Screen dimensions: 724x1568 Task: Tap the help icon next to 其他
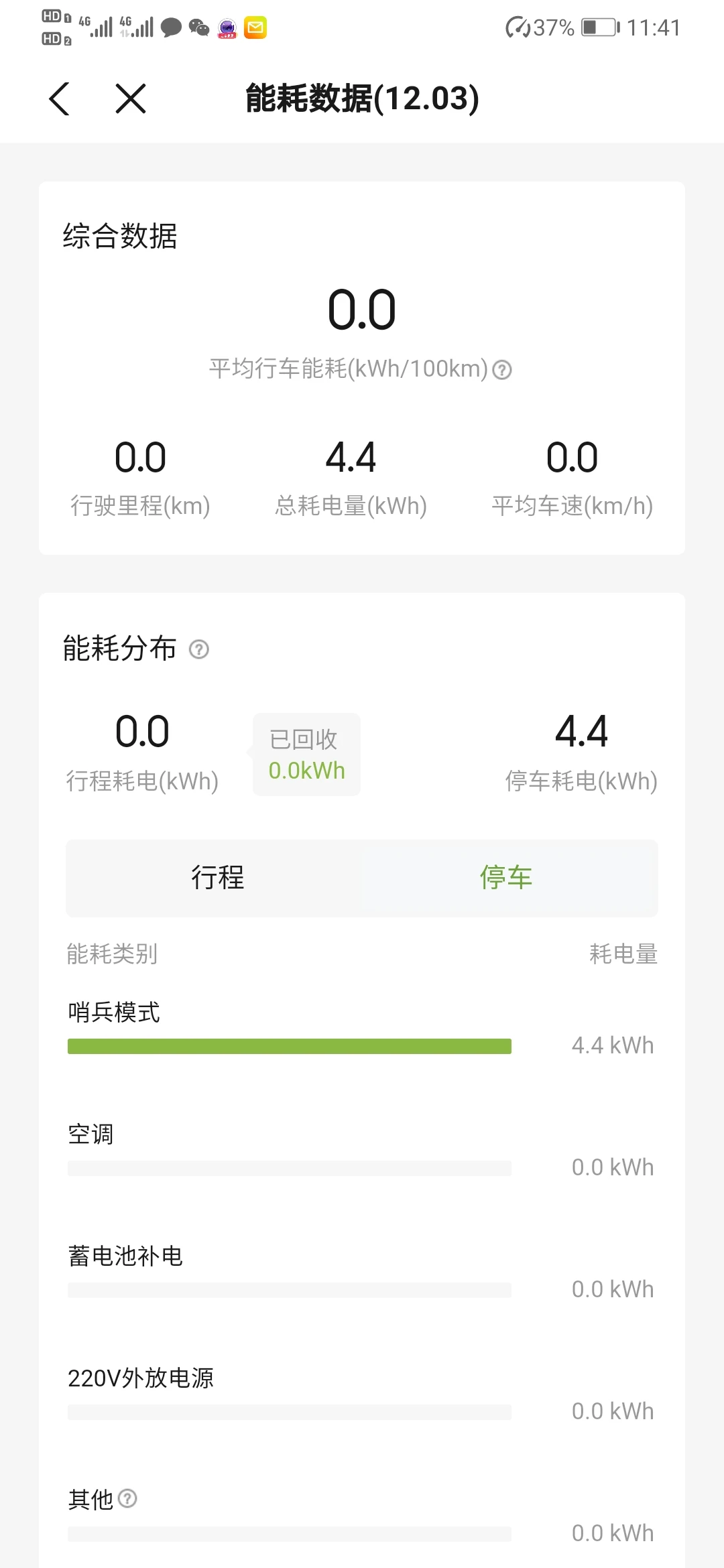click(x=127, y=1498)
